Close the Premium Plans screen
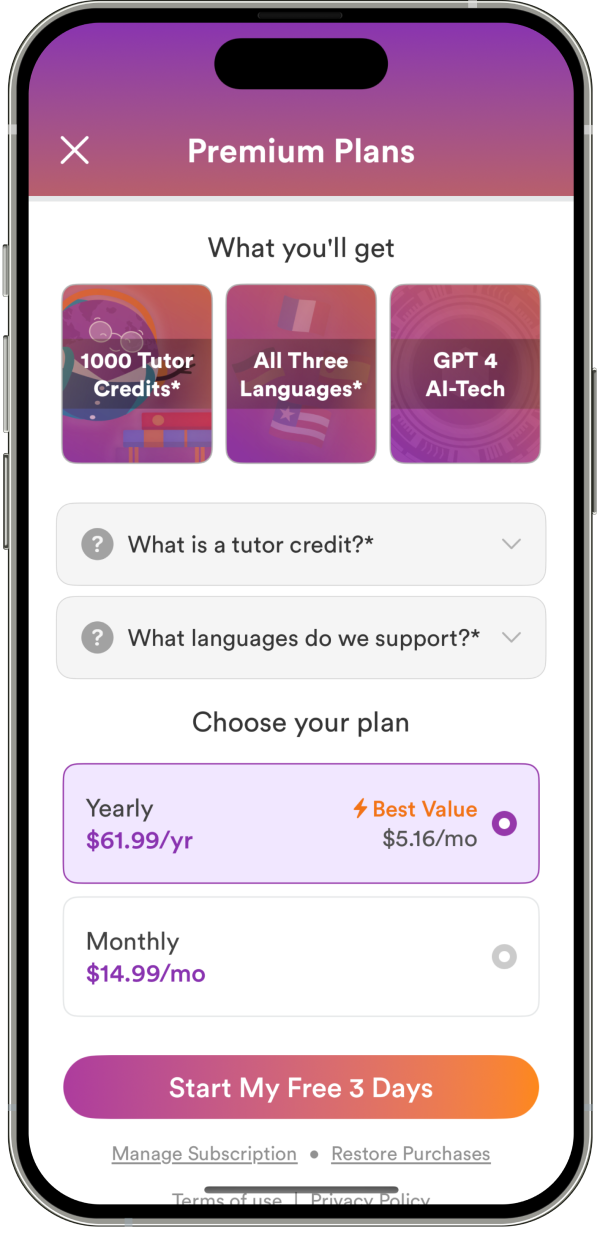Viewport: 600px width, 1235px height. tap(75, 151)
